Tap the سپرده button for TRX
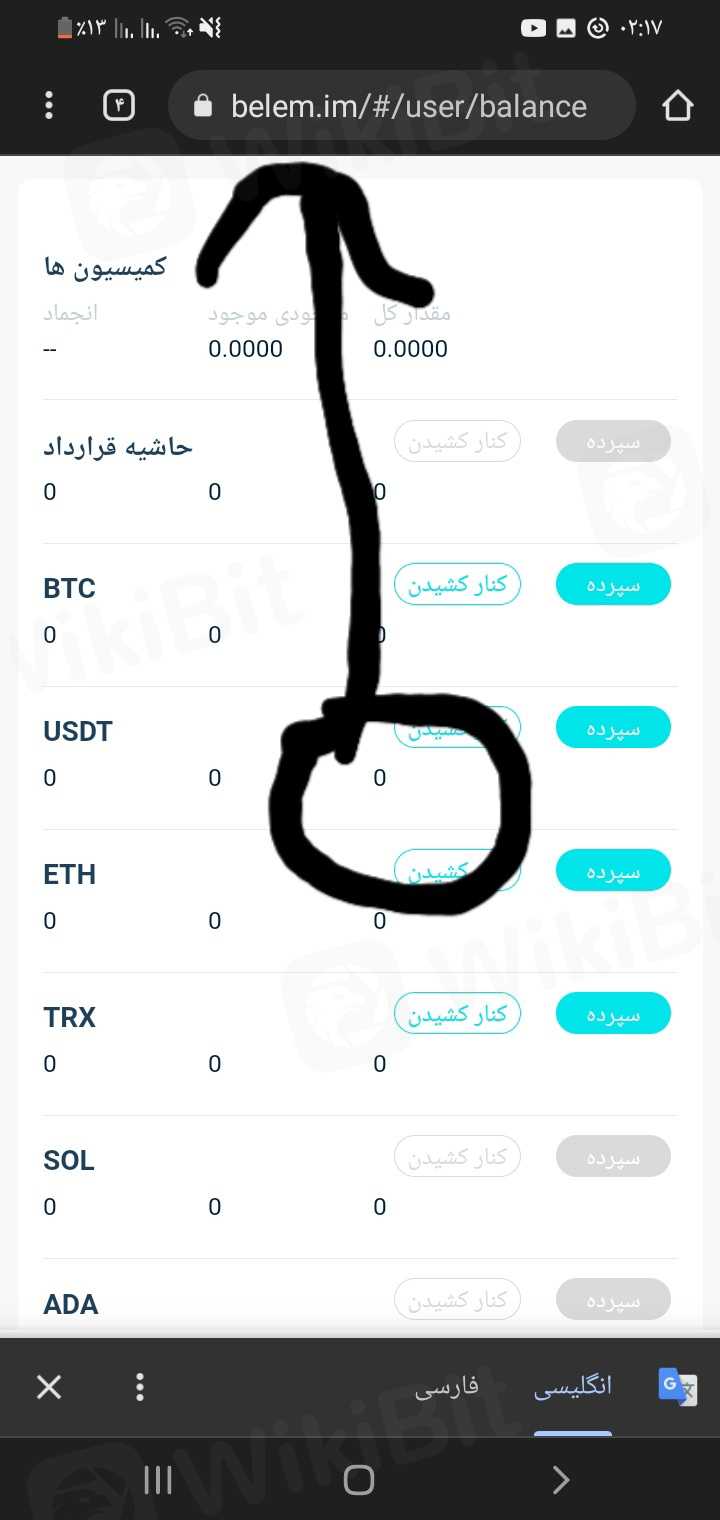720x1520 pixels. [613, 1014]
